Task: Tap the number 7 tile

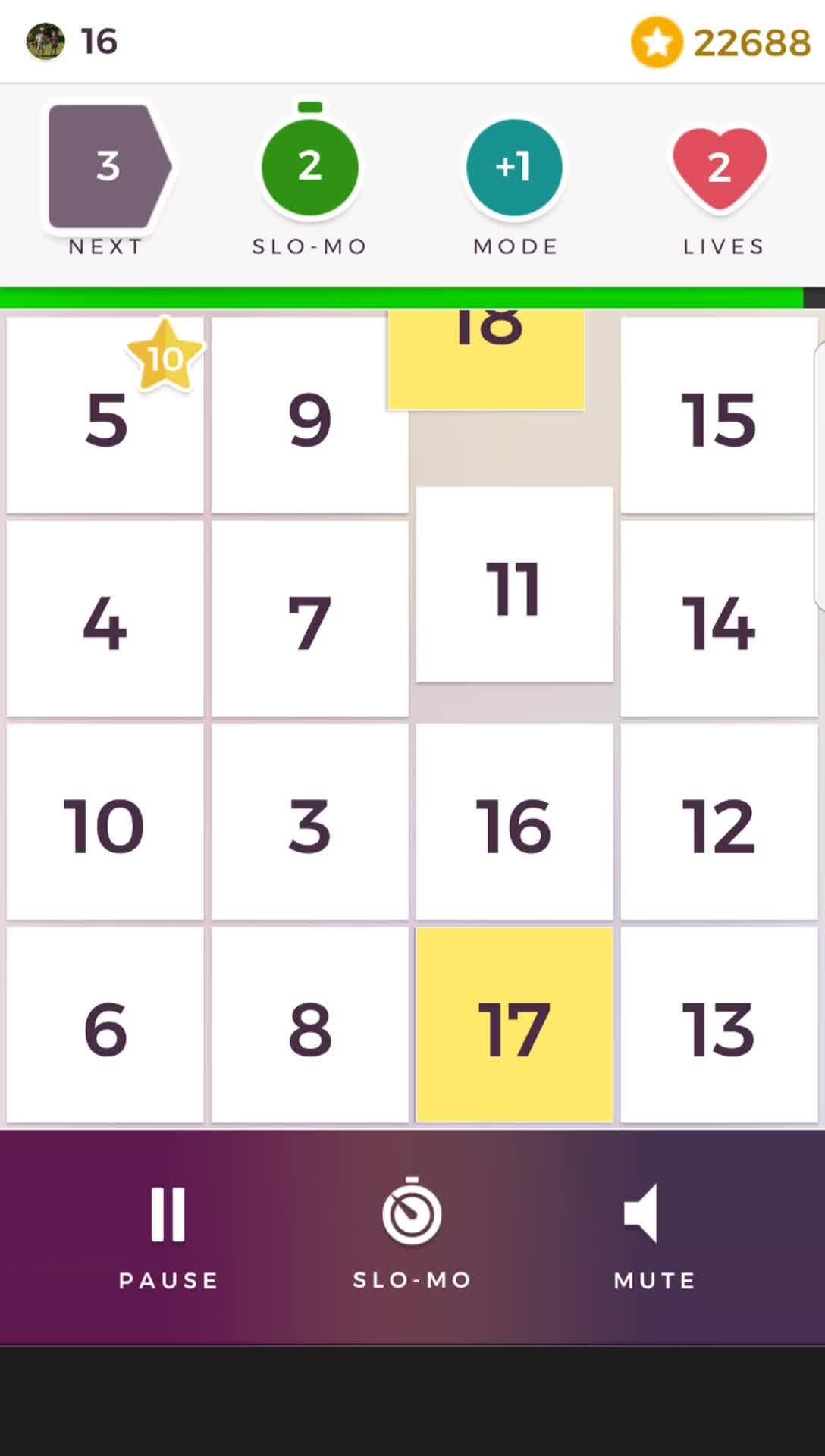Action: 310,619
